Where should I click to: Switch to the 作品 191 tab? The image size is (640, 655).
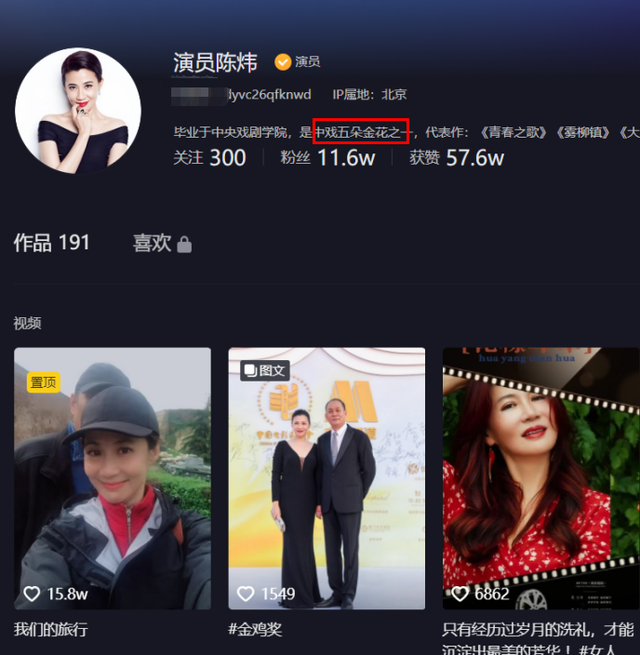52,242
